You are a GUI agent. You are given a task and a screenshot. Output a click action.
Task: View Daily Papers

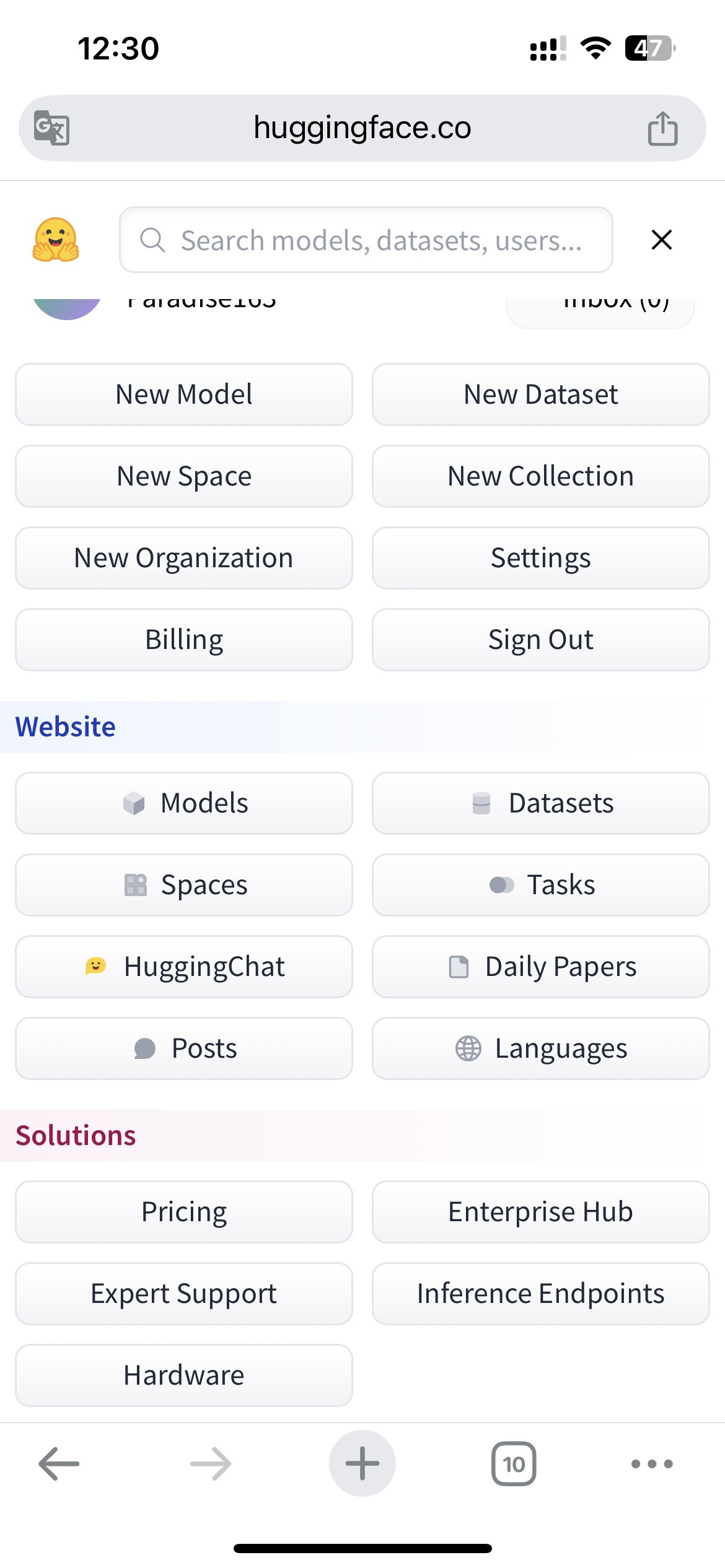[x=540, y=967]
